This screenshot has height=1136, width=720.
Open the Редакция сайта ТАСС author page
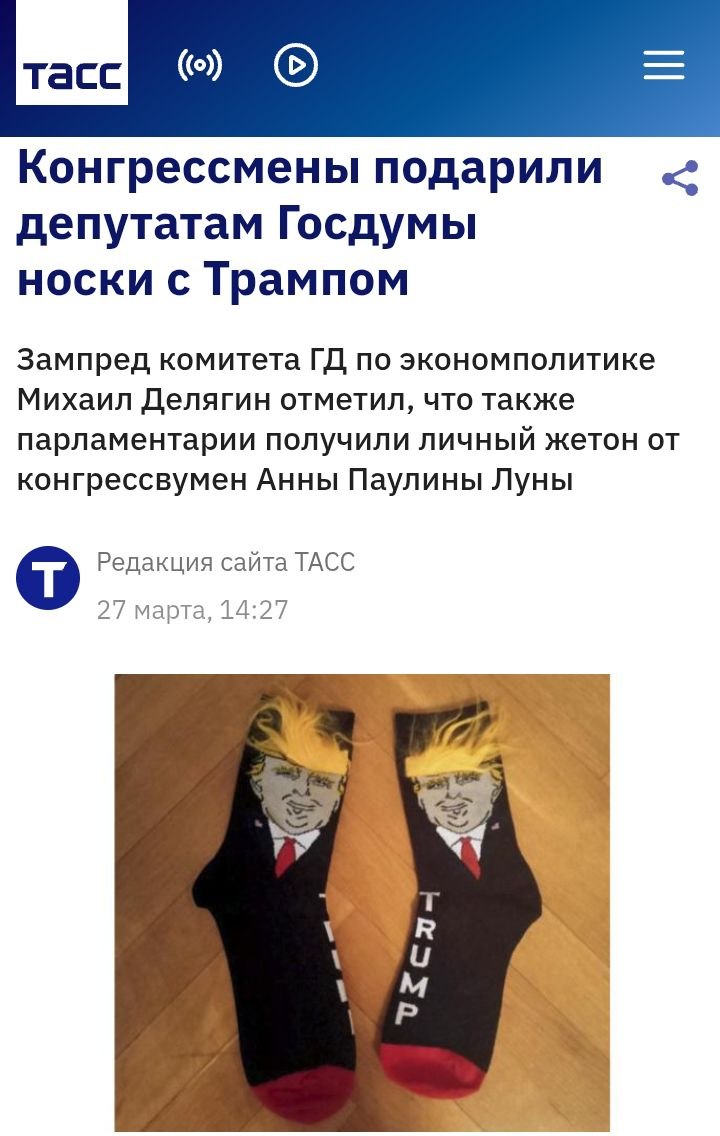pos(225,562)
